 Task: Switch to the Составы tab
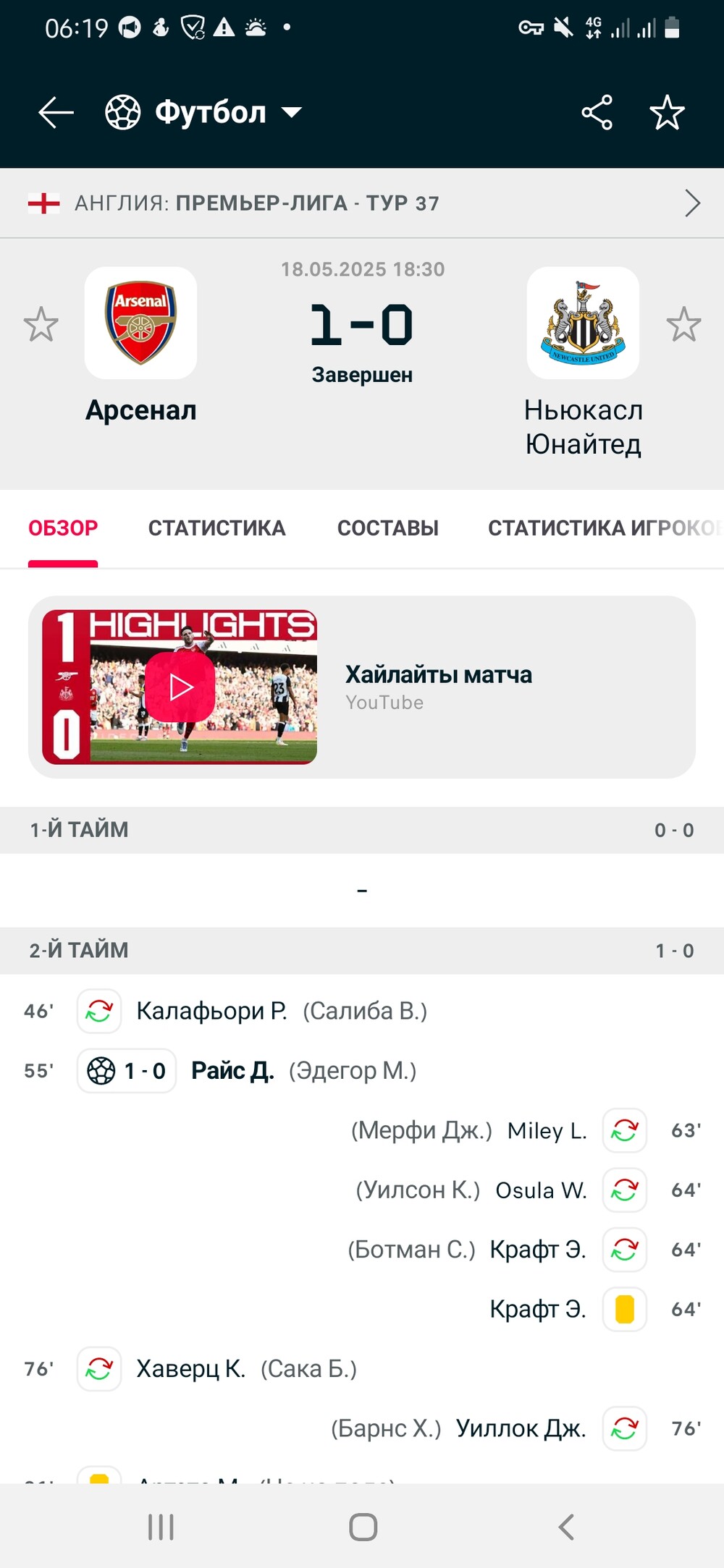388,528
